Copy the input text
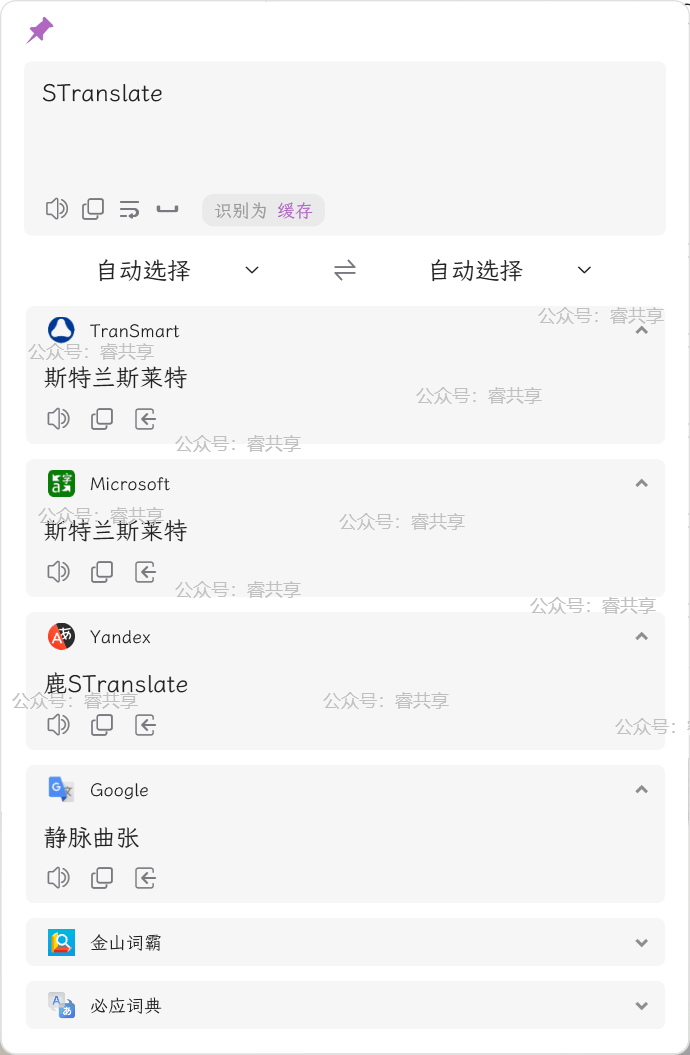Viewport: 690px width, 1055px height. coord(93,209)
